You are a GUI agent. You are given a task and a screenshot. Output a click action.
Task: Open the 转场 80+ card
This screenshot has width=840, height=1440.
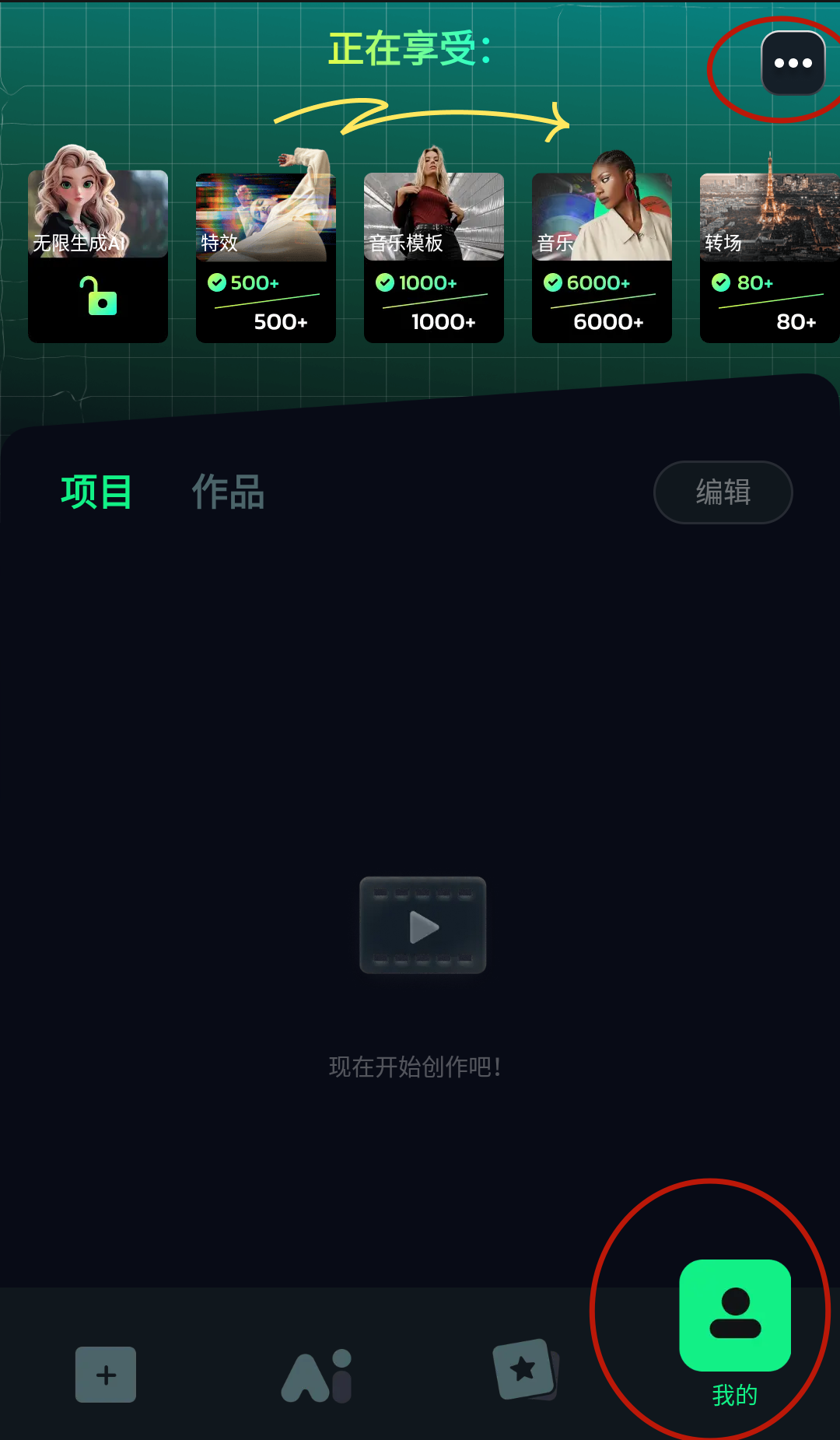(x=768, y=257)
